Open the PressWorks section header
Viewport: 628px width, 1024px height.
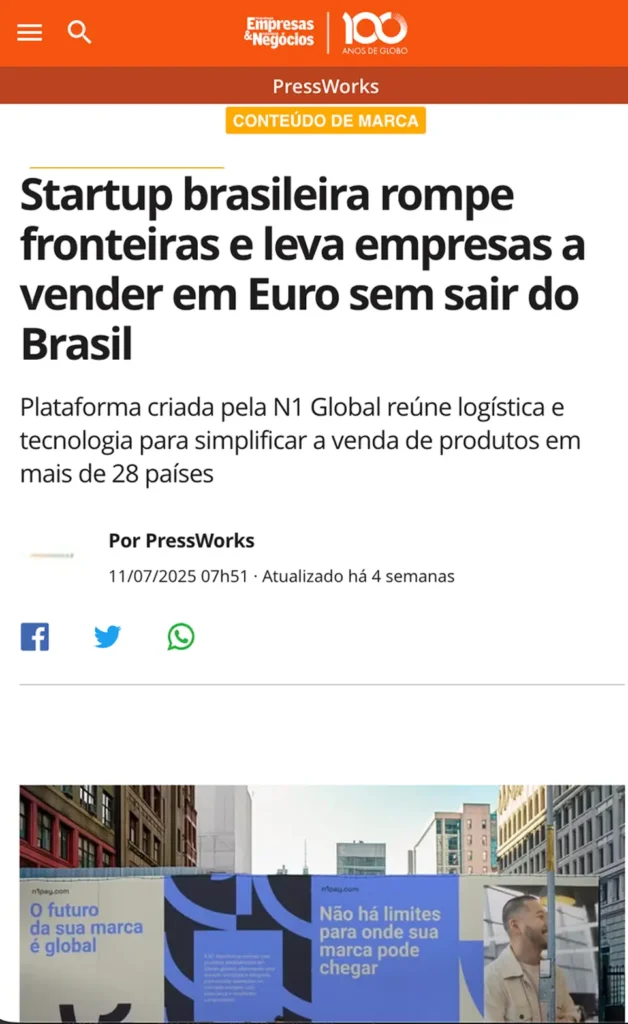[325, 86]
